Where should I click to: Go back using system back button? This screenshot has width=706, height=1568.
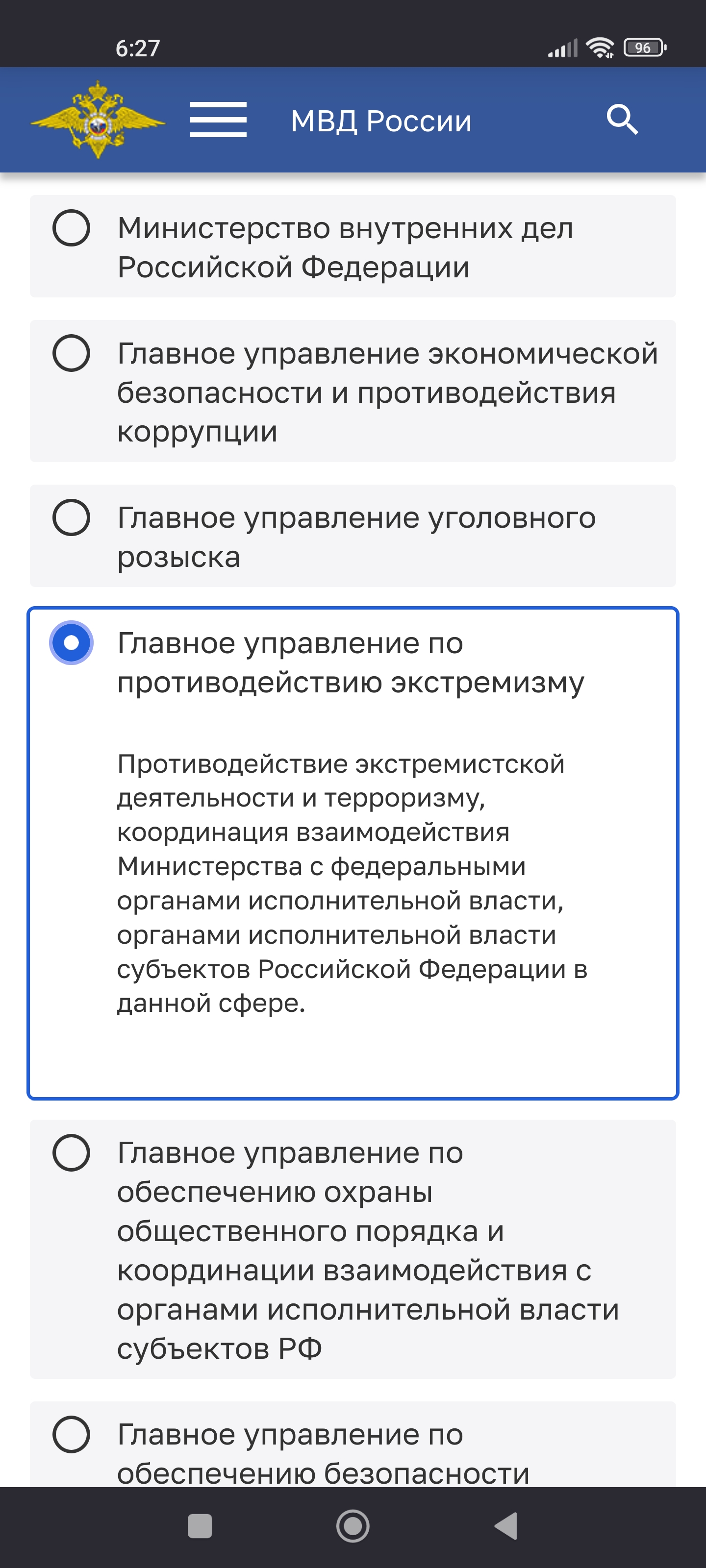[x=506, y=1527]
